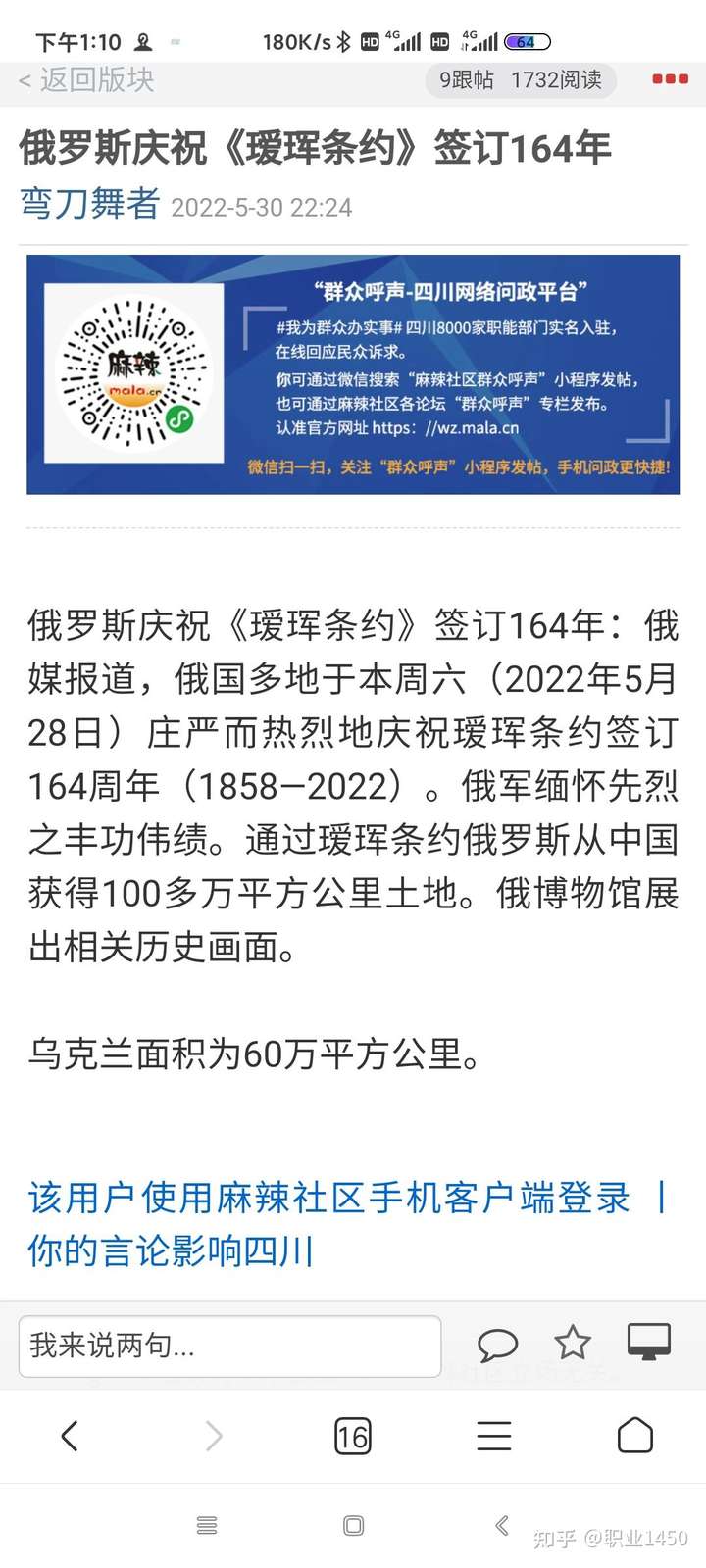Image resolution: width=706 pixels, height=1568 pixels.
Task: Go to the browser home page
Action: [635, 1436]
